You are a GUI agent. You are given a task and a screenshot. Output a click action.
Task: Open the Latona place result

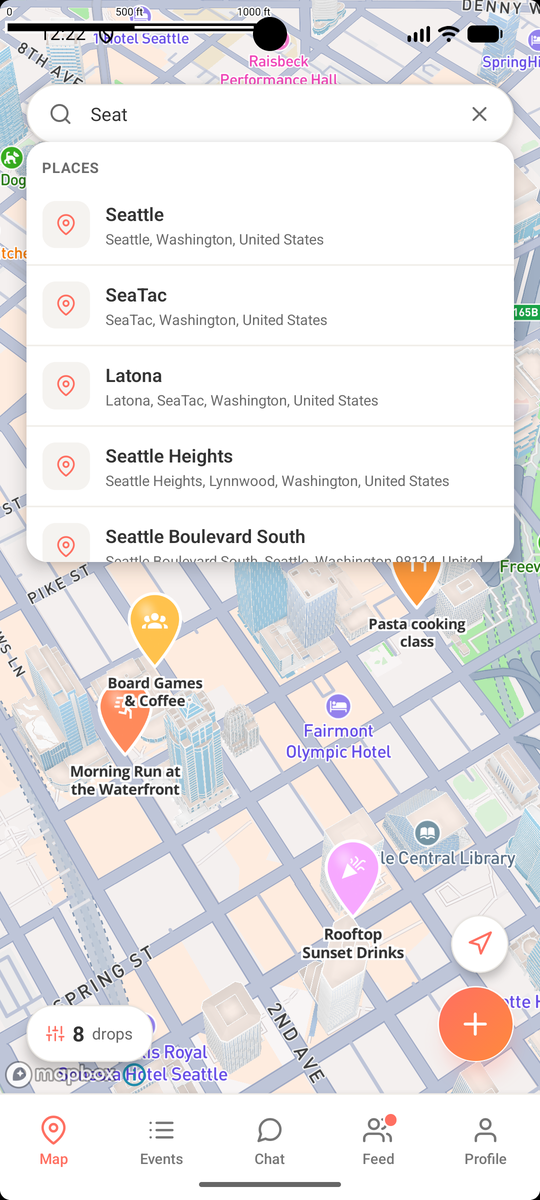pos(270,386)
